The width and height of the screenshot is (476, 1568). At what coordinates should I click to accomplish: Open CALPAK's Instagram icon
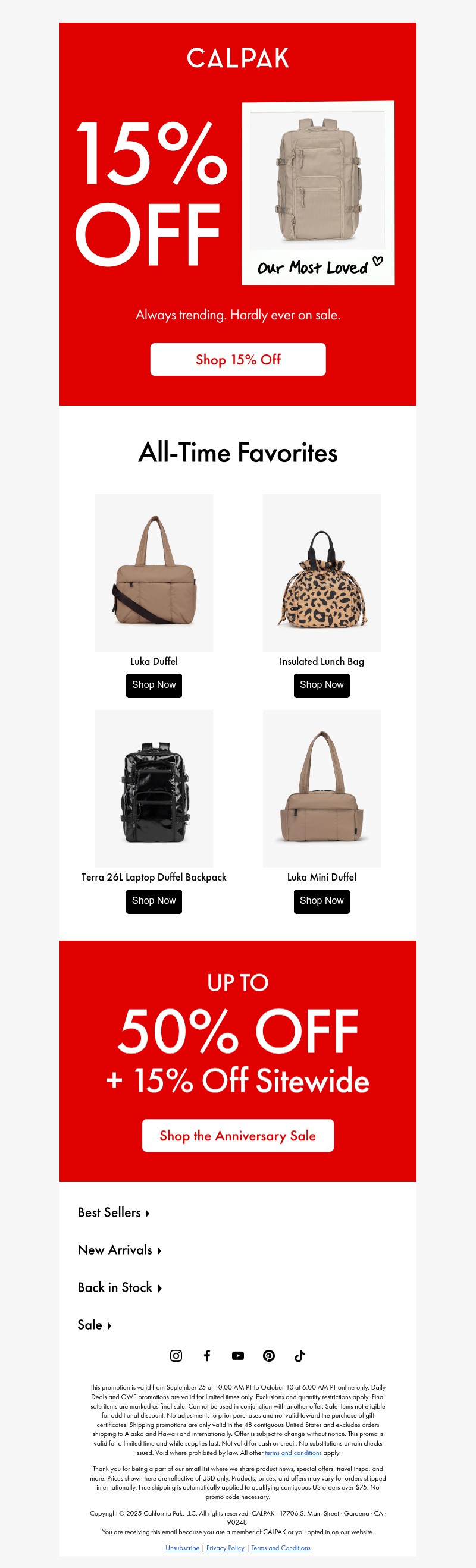[176, 1356]
